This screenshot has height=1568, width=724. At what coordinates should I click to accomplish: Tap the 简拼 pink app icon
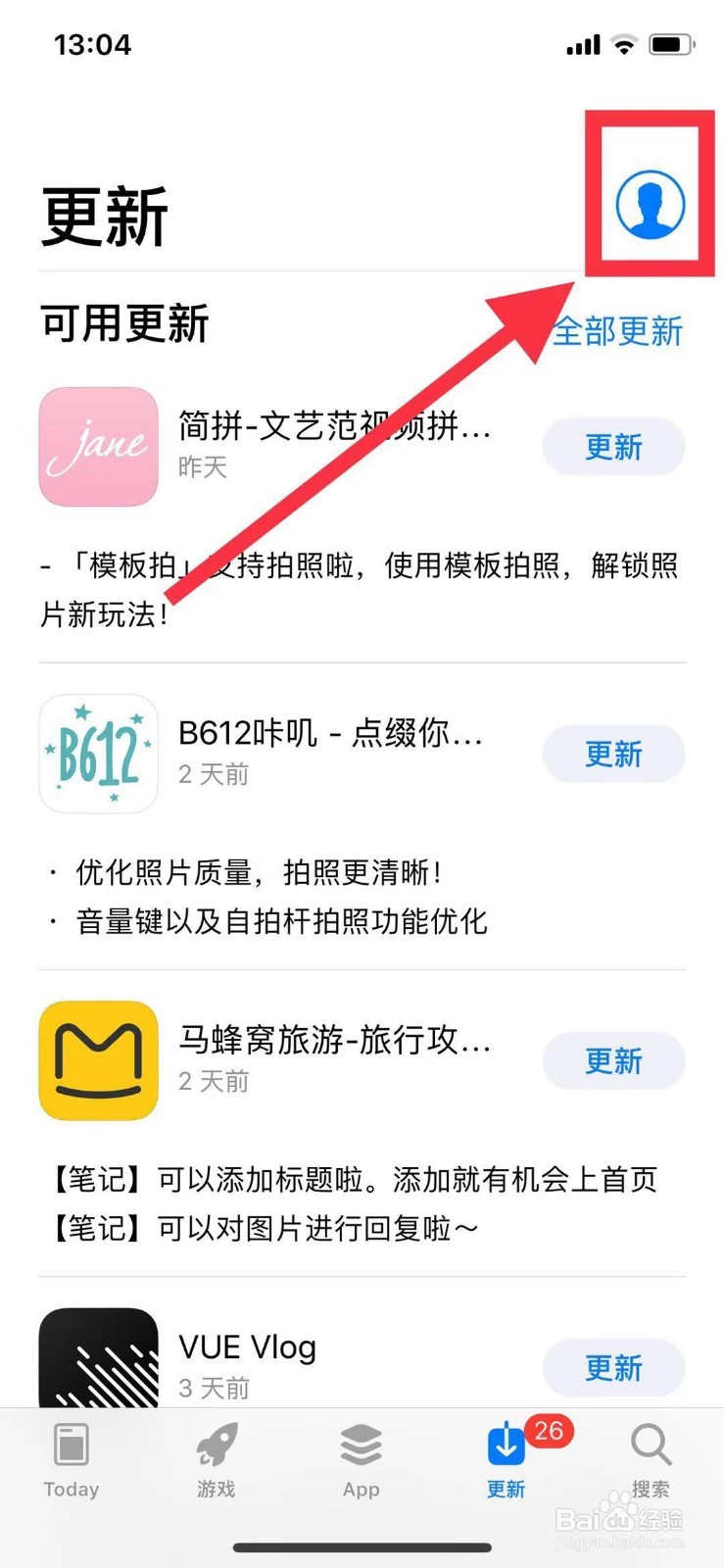[x=98, y=447]
